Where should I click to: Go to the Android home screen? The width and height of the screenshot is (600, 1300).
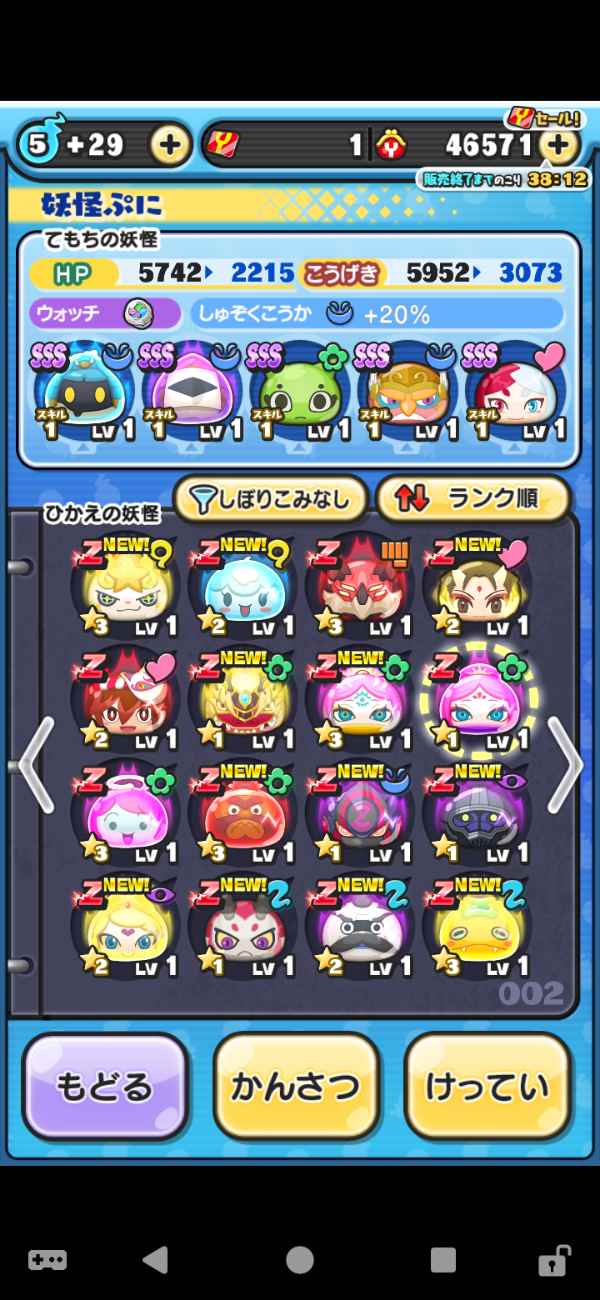pos(299,1259)
